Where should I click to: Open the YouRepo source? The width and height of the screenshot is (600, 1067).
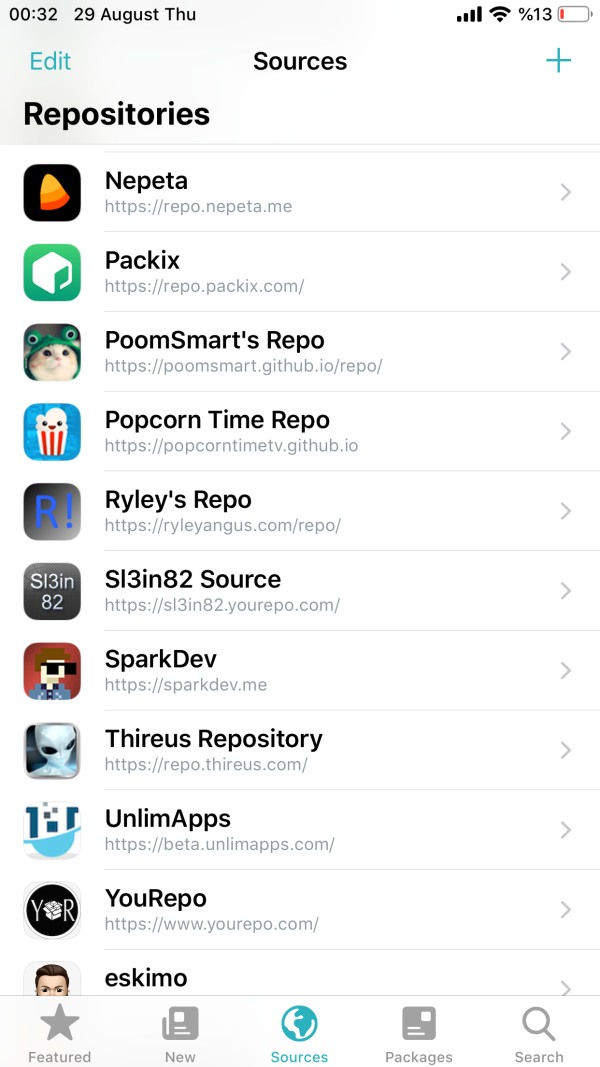pos(300,910)
